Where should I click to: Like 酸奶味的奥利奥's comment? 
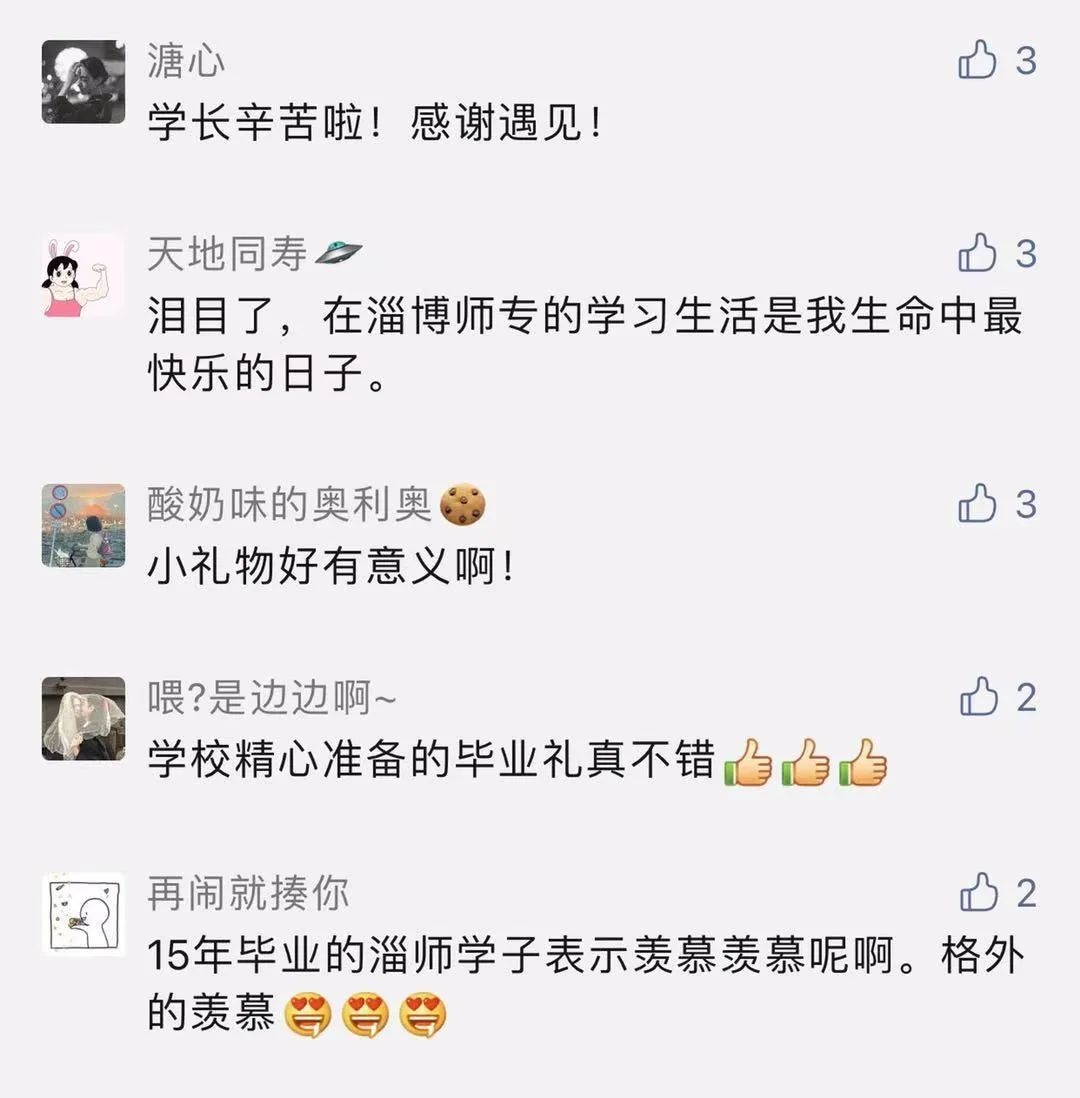977,504
